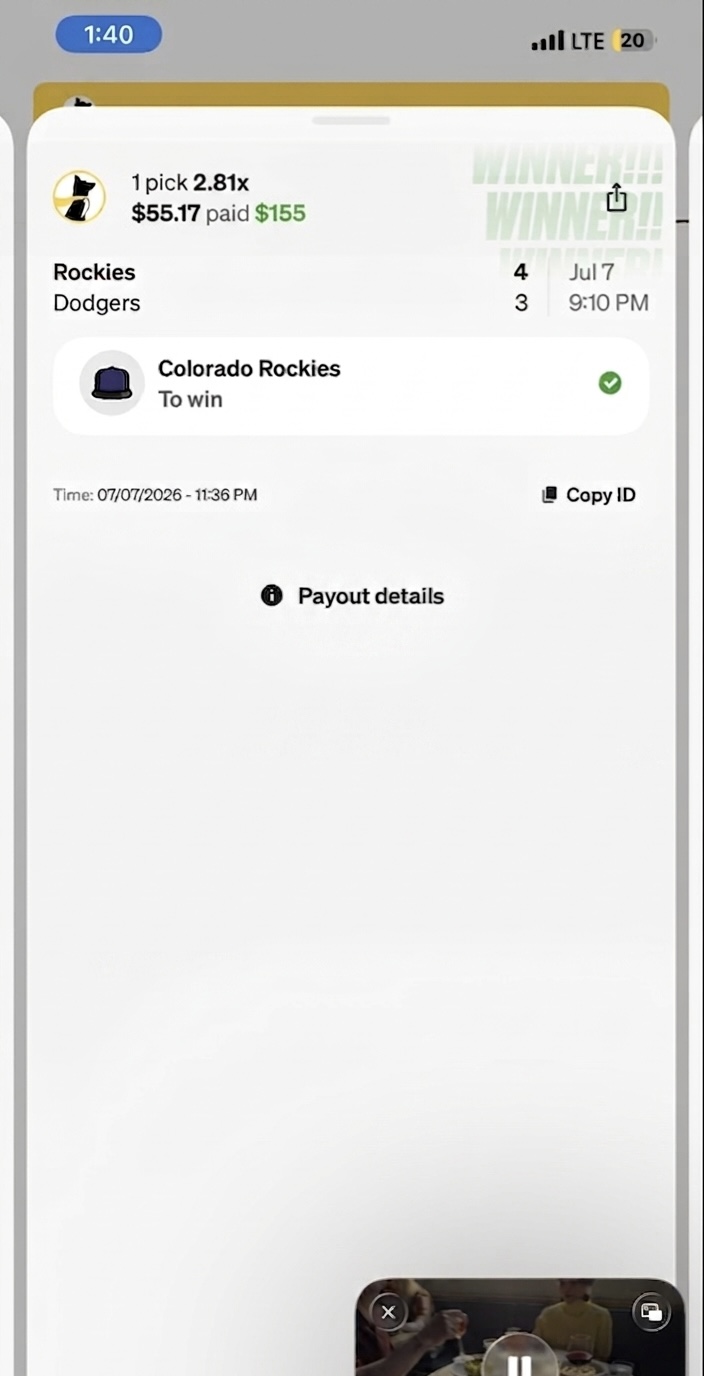704x1376 pixels.
Task: Open Payout details
Action: pyautogui.click(x=352, y=596)
